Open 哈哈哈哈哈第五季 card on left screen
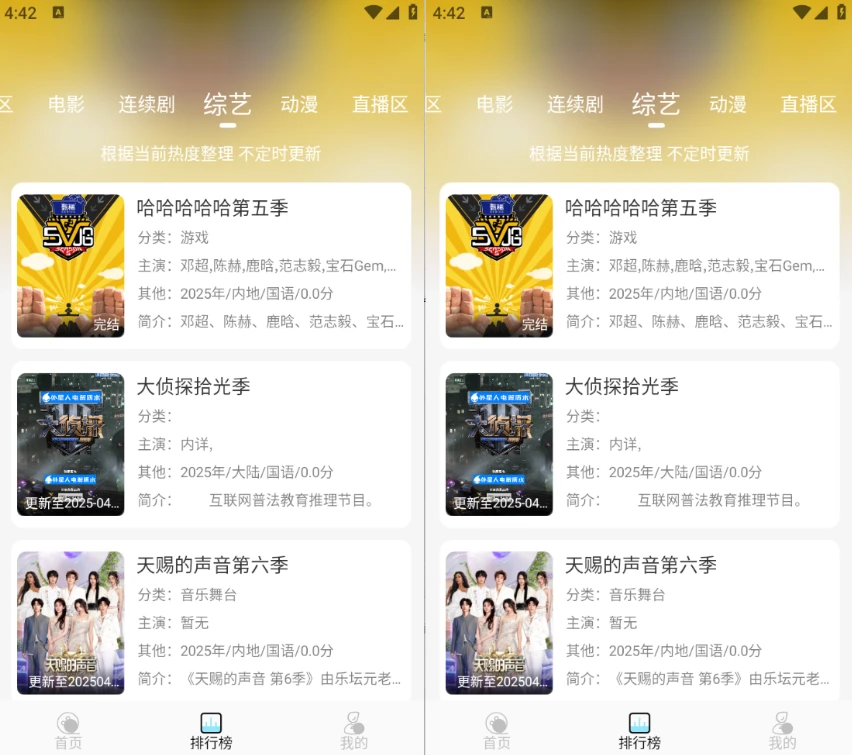 pos(211,265)
